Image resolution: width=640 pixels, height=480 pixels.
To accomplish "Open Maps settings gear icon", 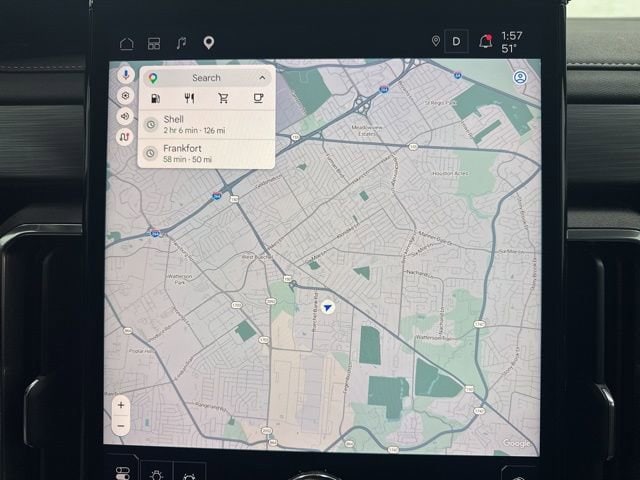I will (125, 95).
